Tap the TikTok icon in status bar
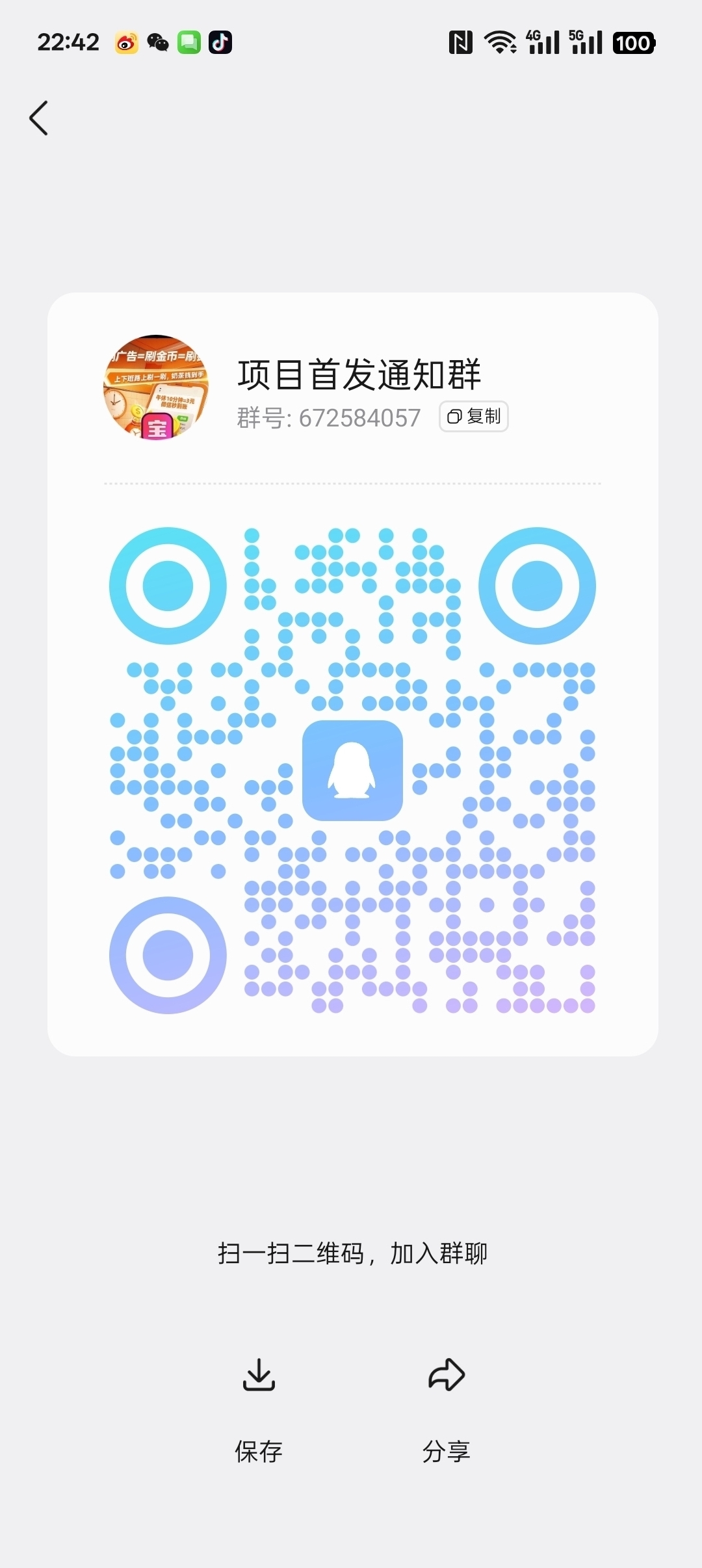 221,42
